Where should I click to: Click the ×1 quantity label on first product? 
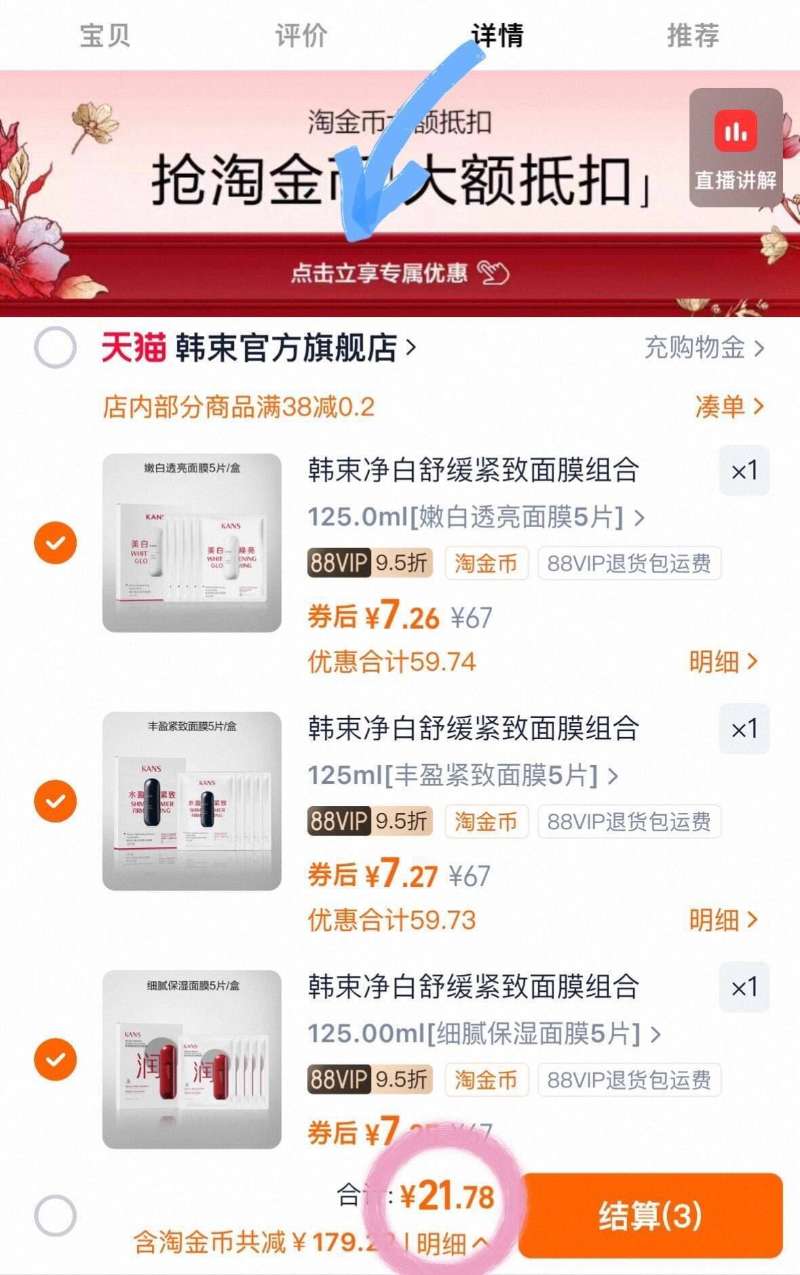(744, 470)
